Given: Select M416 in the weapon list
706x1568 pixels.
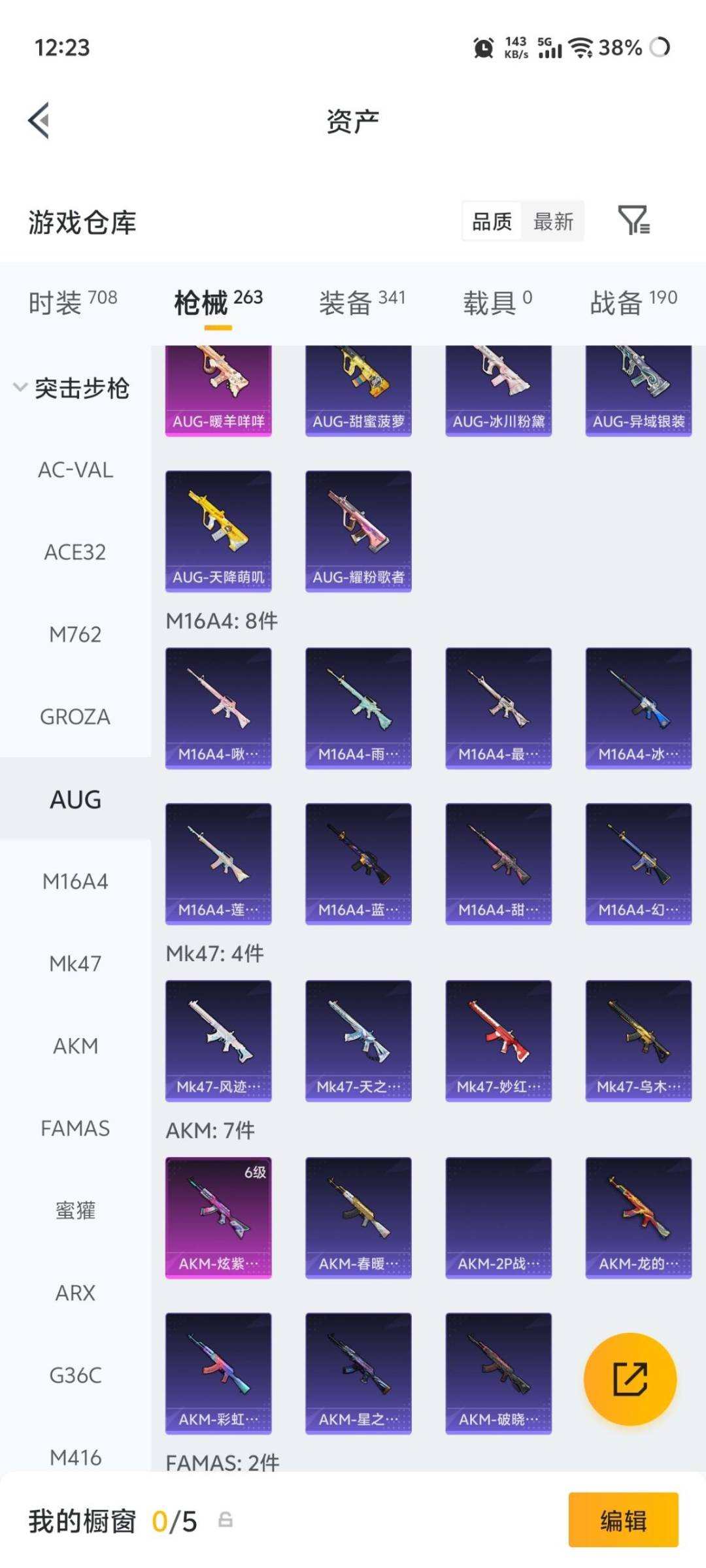Looking at the screenshot, I should pyautogui.click(x=75, y=1457).
